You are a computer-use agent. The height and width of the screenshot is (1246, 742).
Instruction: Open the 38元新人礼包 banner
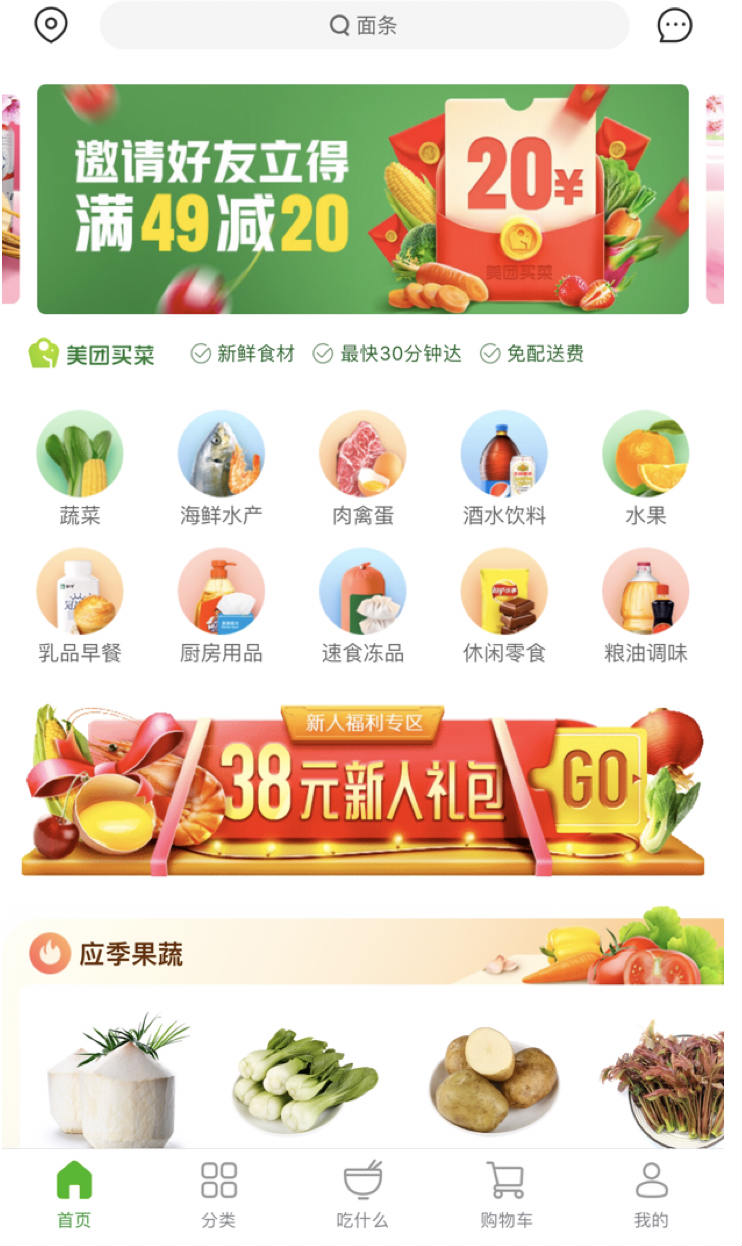(x=363, y=792)
